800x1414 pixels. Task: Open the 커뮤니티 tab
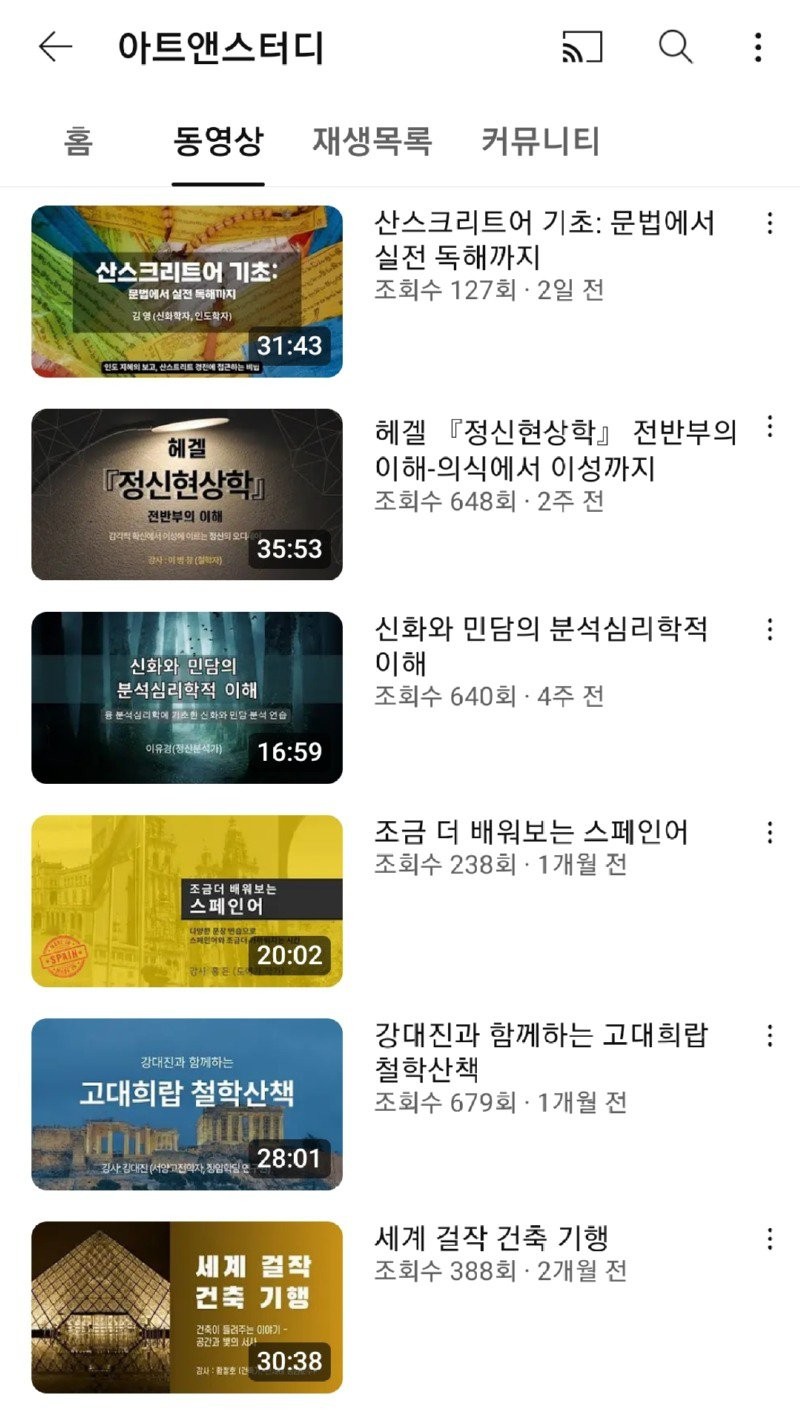[x=540, y=142]
